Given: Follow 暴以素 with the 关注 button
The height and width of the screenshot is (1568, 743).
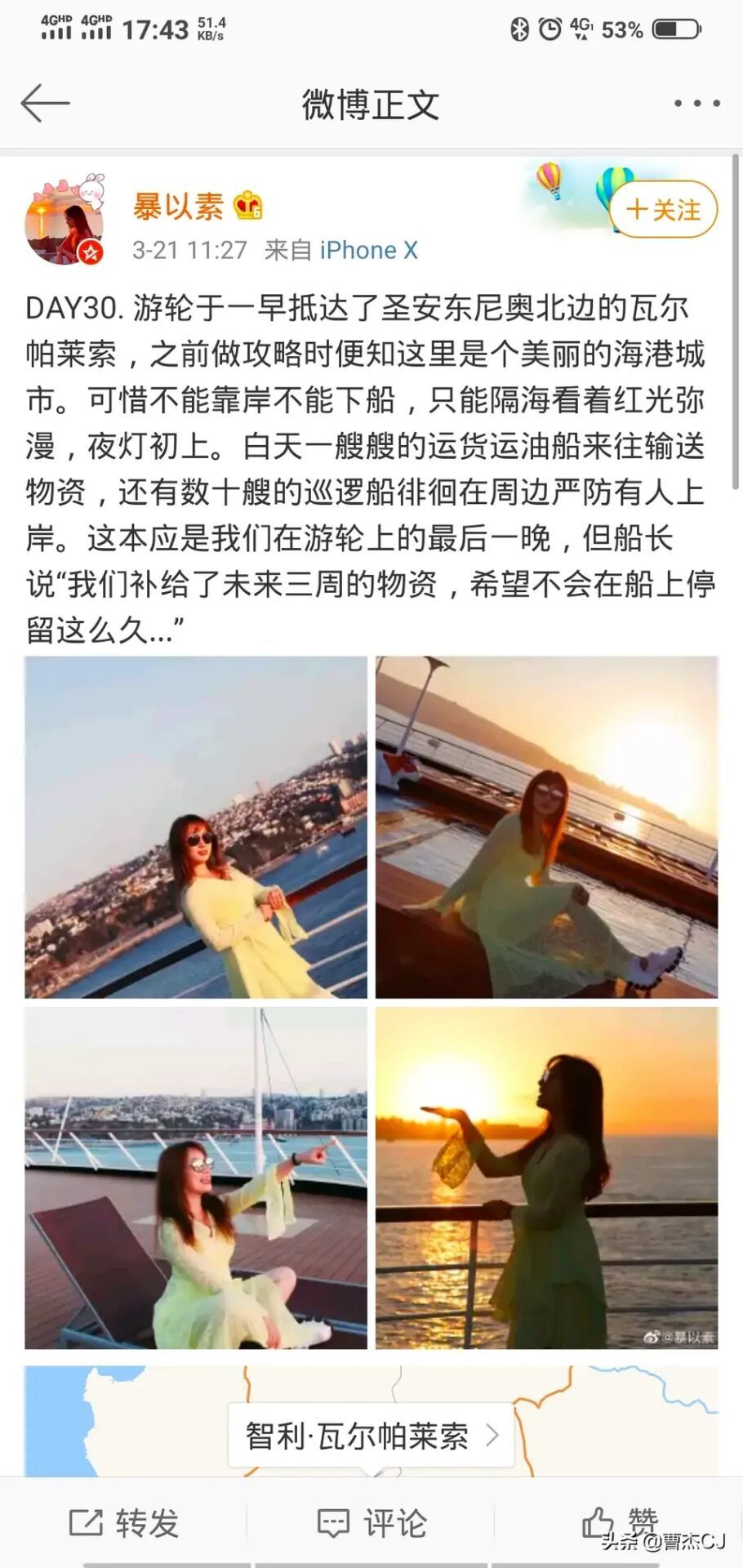Looking at the screenshot, I should (663, 210).
